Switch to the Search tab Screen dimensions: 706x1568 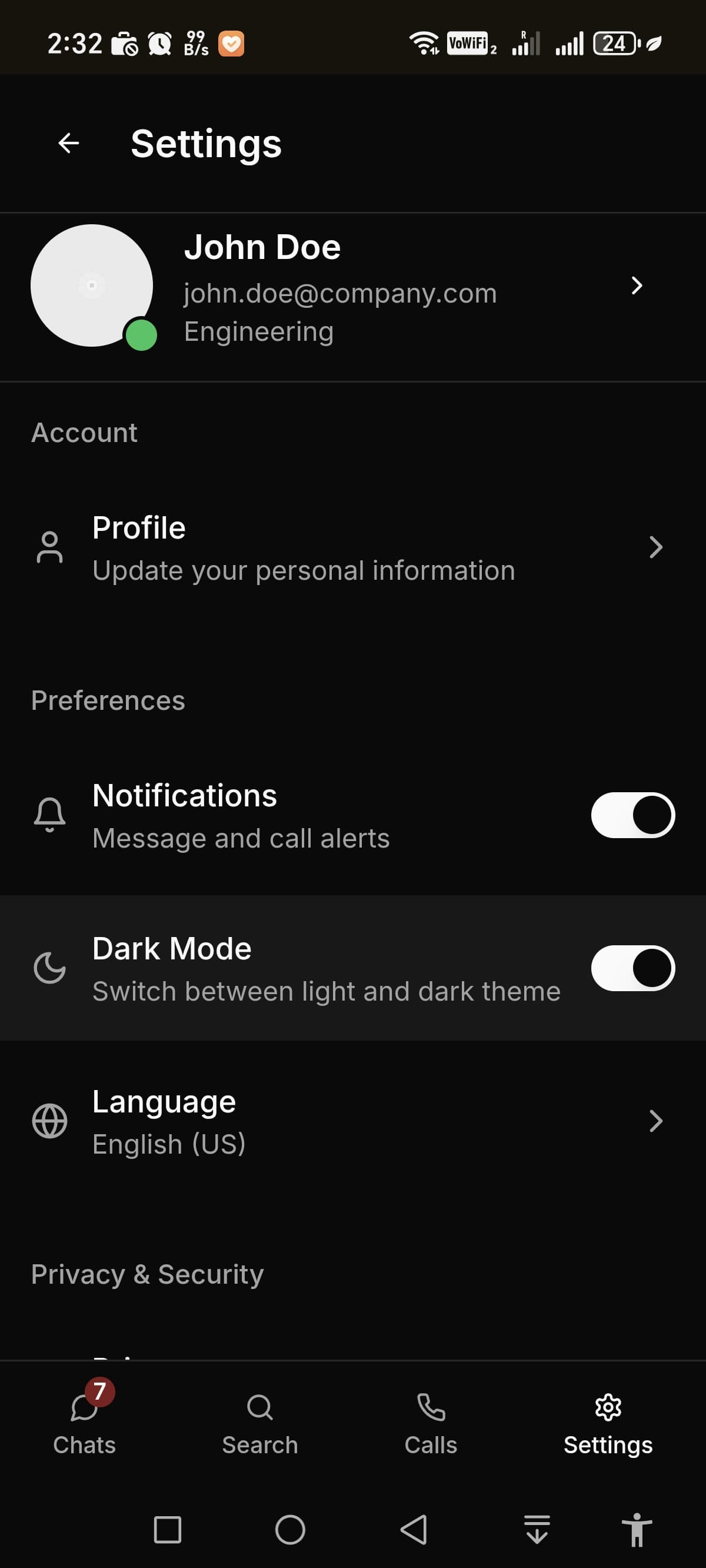tap(260, 1421)
